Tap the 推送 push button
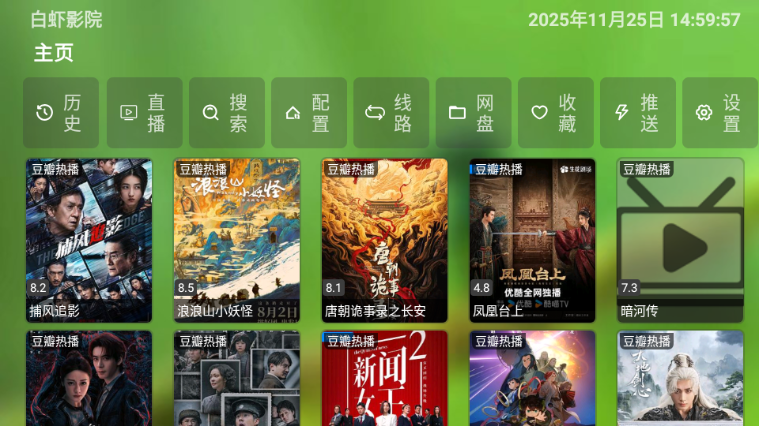This screenshot has height=426, width=759. coord(637,113)
